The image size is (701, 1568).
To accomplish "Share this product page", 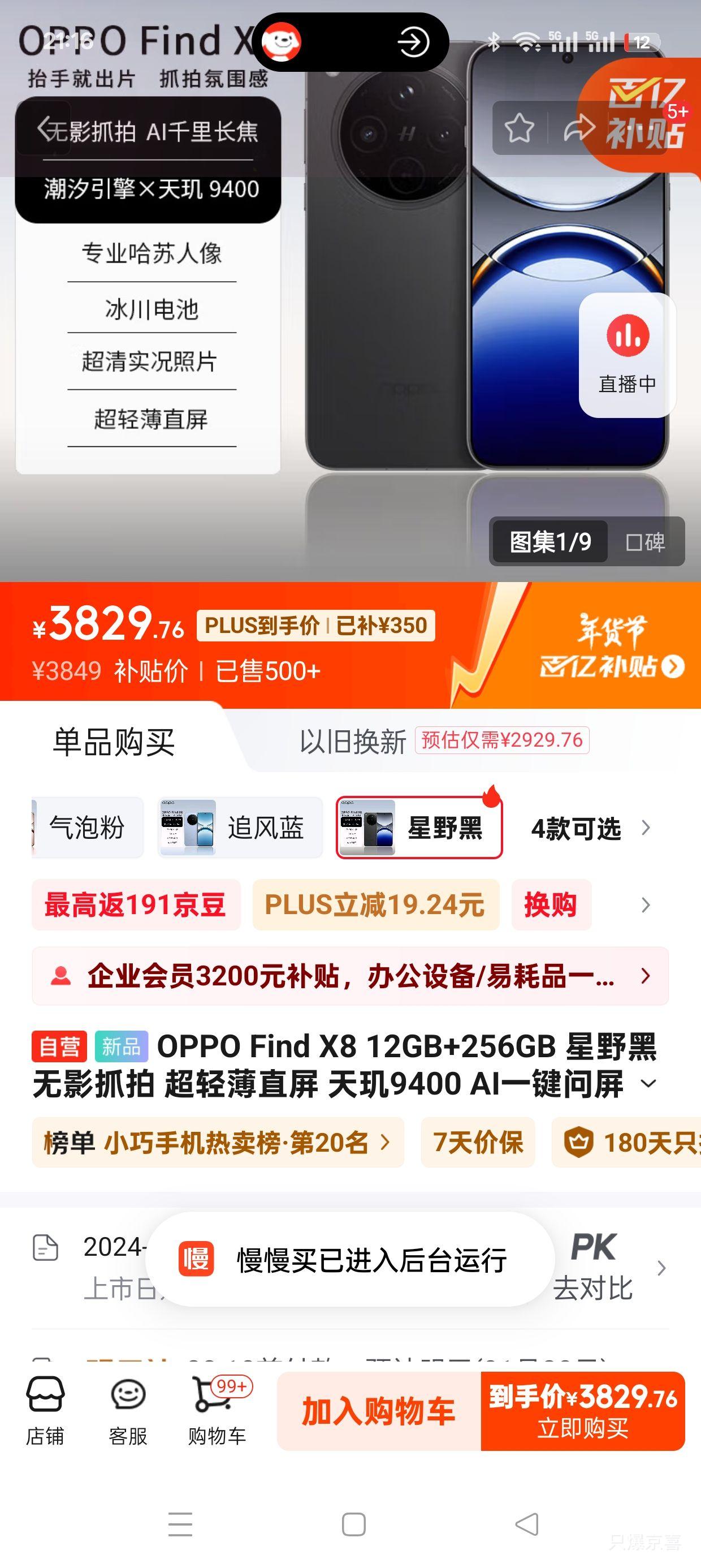I will (578, 128).
